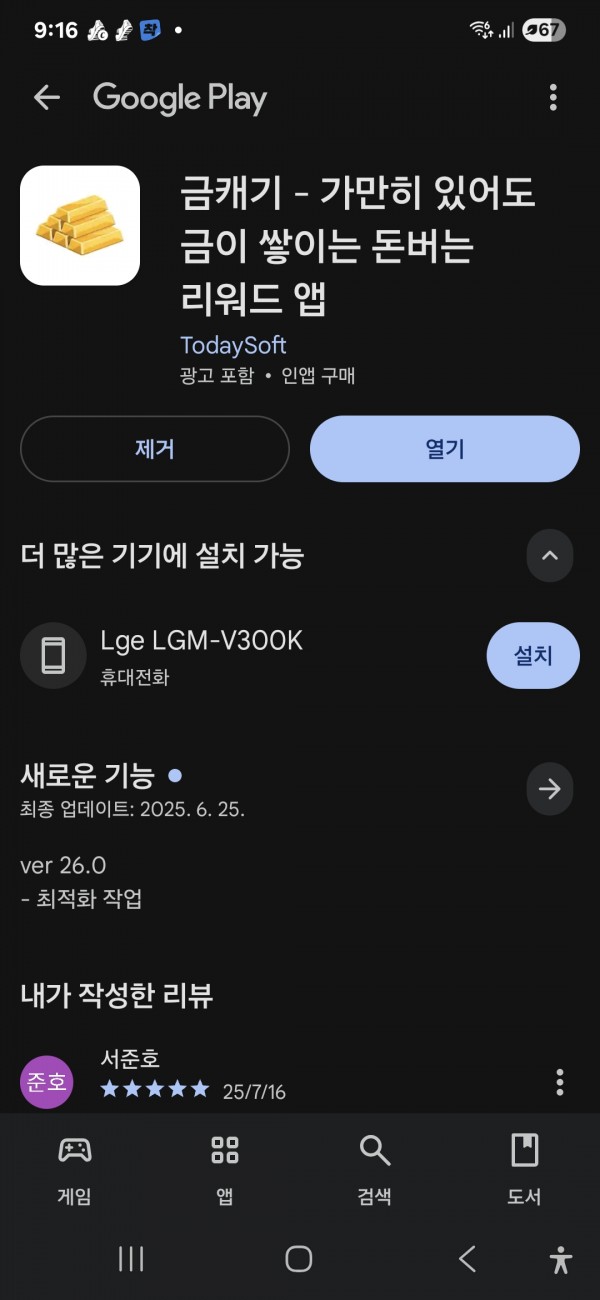The image size is (600, 1300).
Task: Switch to the 게임 tab
Action: pos(75,1168)
